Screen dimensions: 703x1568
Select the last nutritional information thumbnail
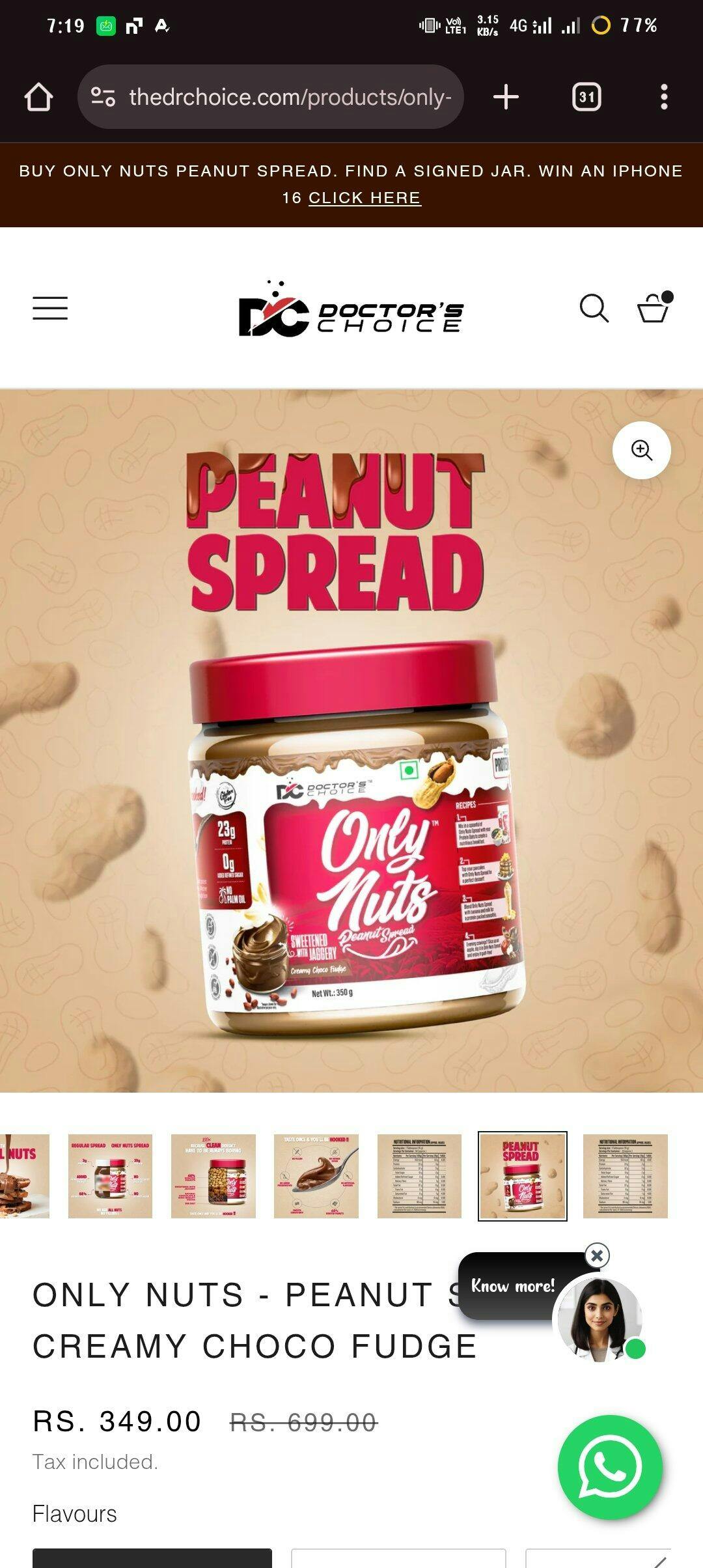pyautogui.click(x=626, y=1176)
